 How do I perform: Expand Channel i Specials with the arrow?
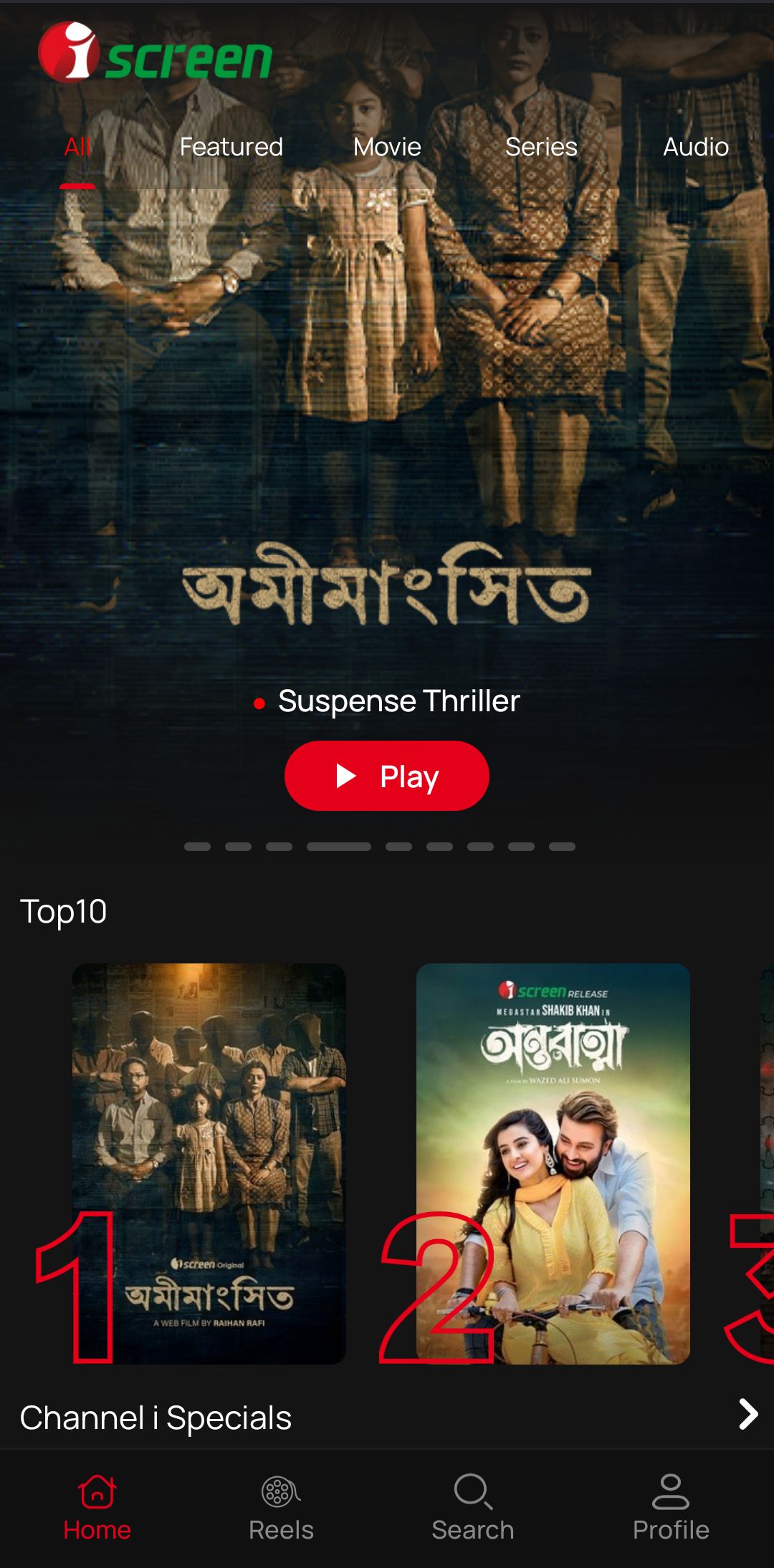(747, 1414)
